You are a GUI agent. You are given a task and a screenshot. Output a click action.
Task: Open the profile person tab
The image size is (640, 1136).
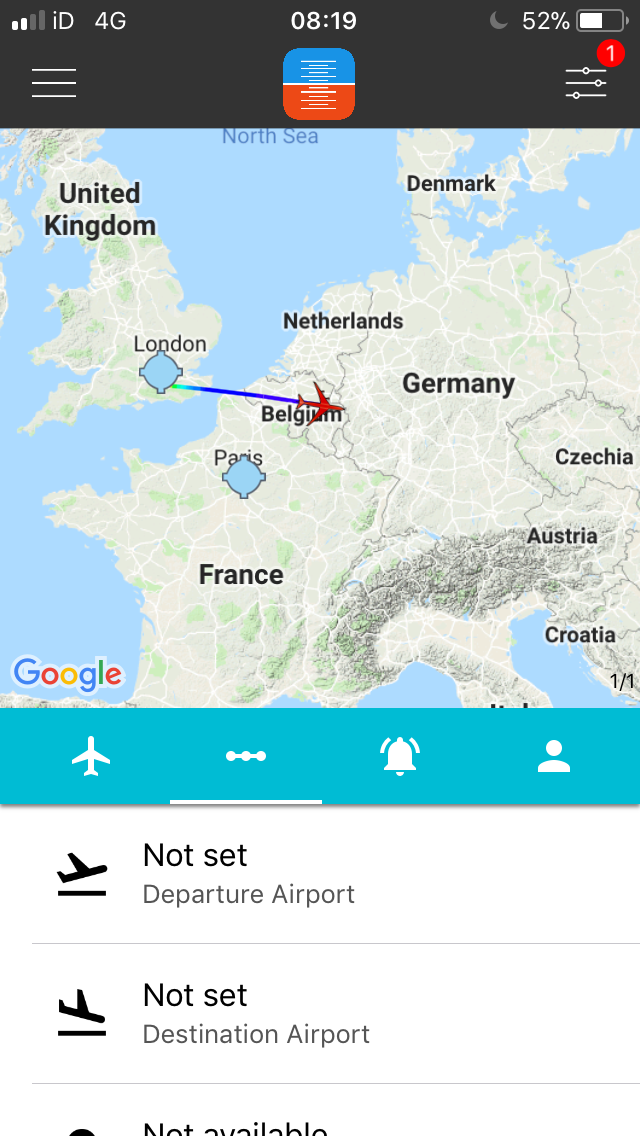click(554, 756)
